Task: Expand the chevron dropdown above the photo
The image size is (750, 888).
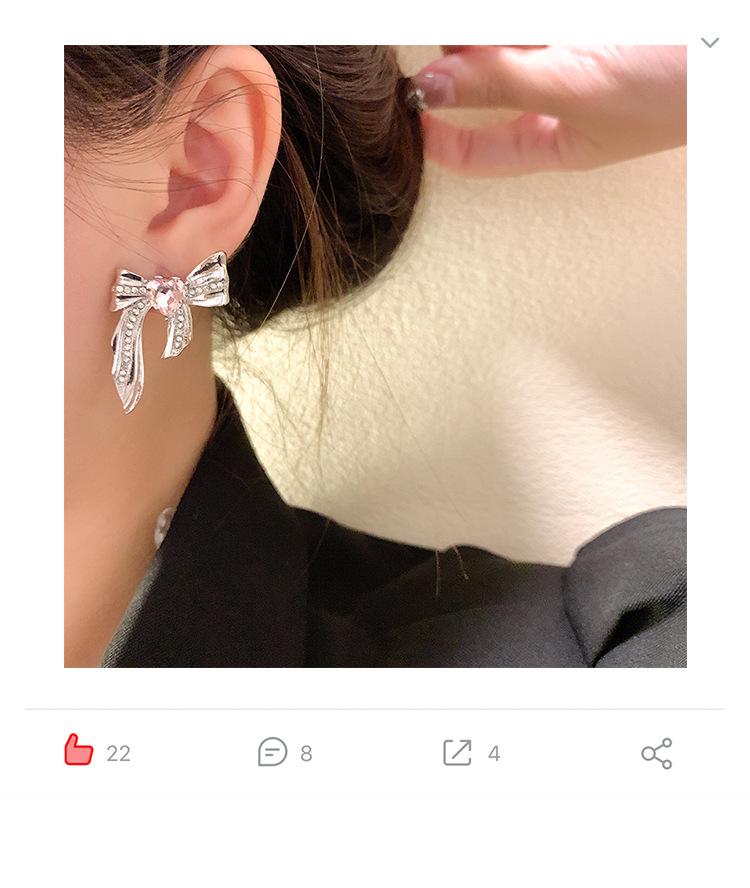Action: click(x=710, y=42)
